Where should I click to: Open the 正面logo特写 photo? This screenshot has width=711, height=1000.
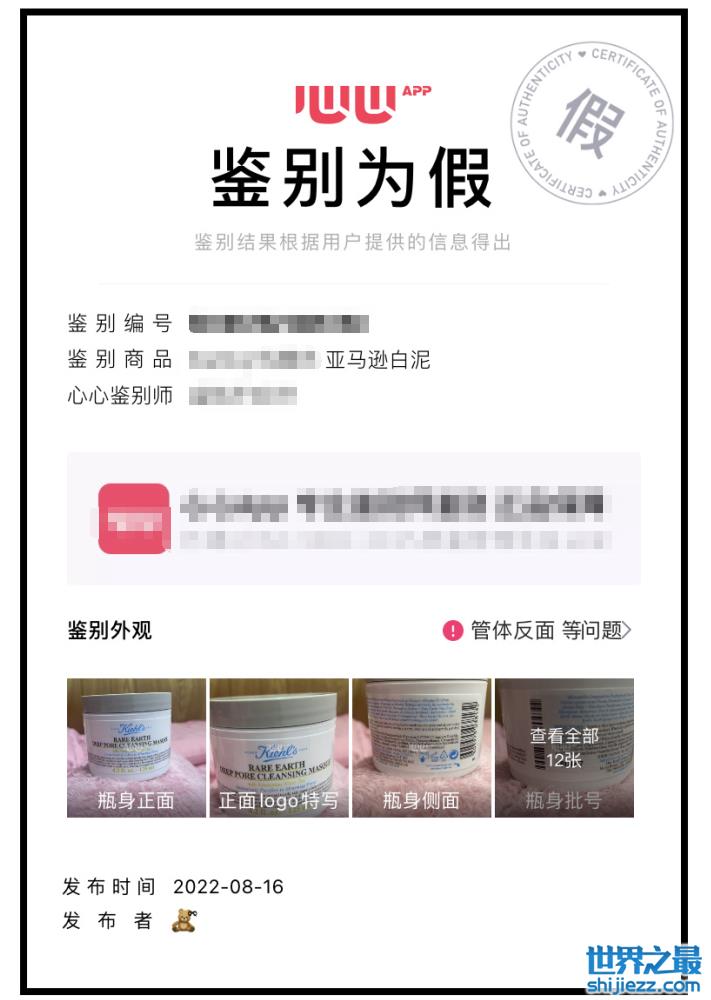click(278, 747)
